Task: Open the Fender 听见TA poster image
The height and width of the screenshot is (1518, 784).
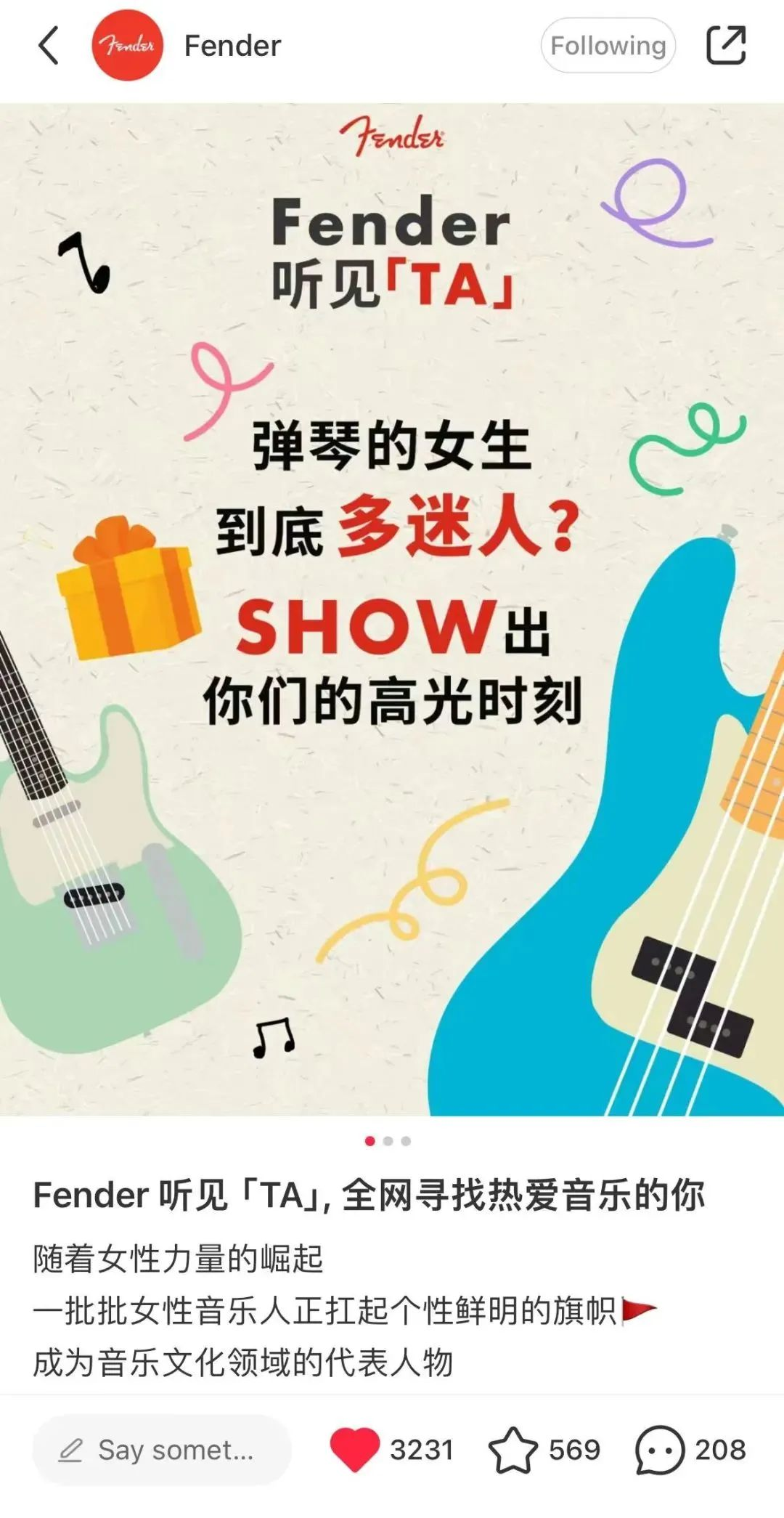Action: [392, 609]
